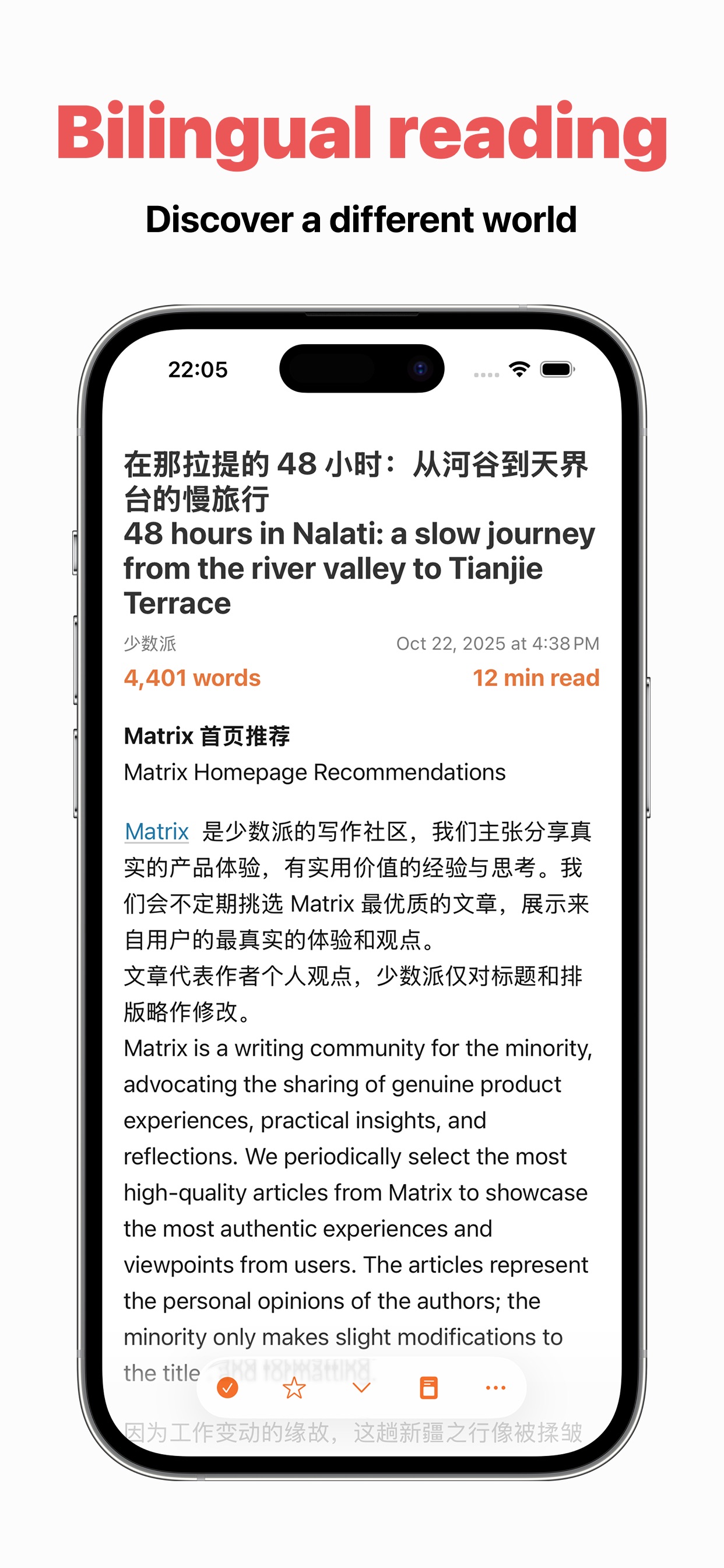
Task: Tap the Matrix Homepage Recommendations subheading
Action: coord(314,772)
